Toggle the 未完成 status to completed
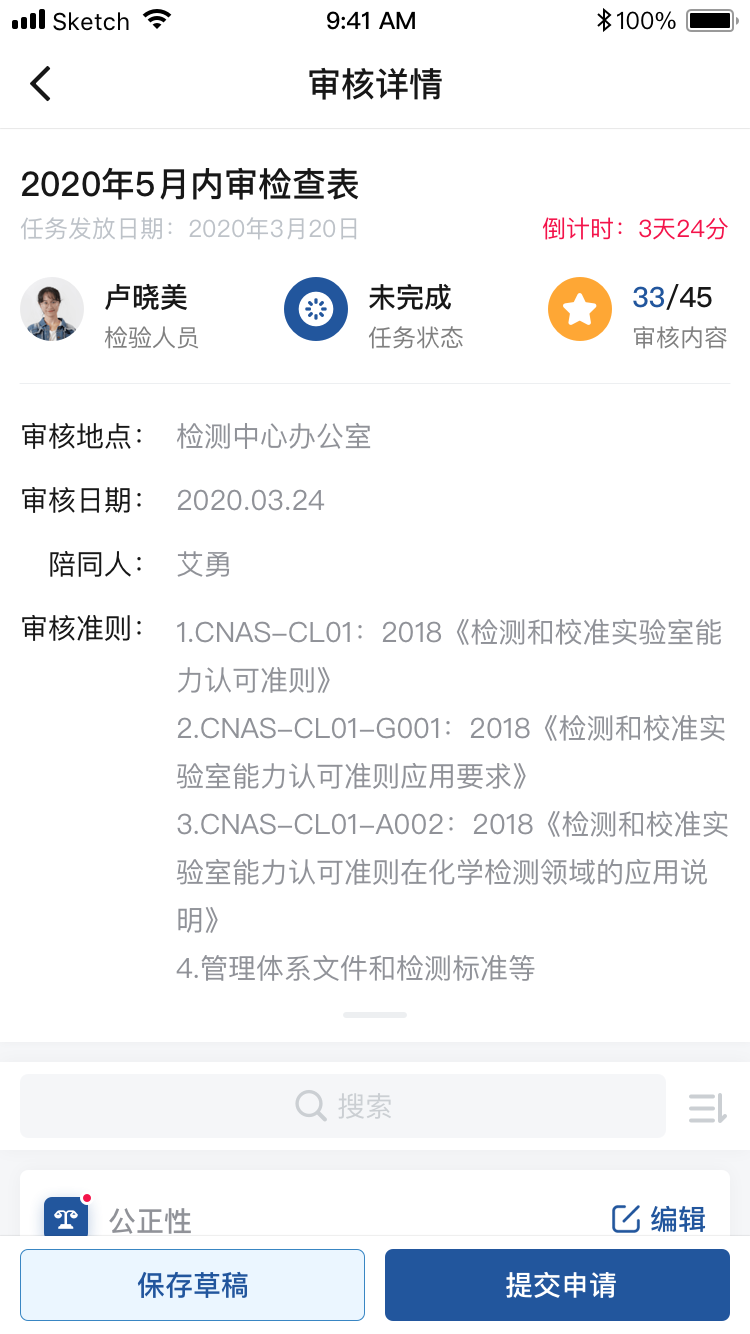Viewport: 750px width, 1334px height. point(316,309)
